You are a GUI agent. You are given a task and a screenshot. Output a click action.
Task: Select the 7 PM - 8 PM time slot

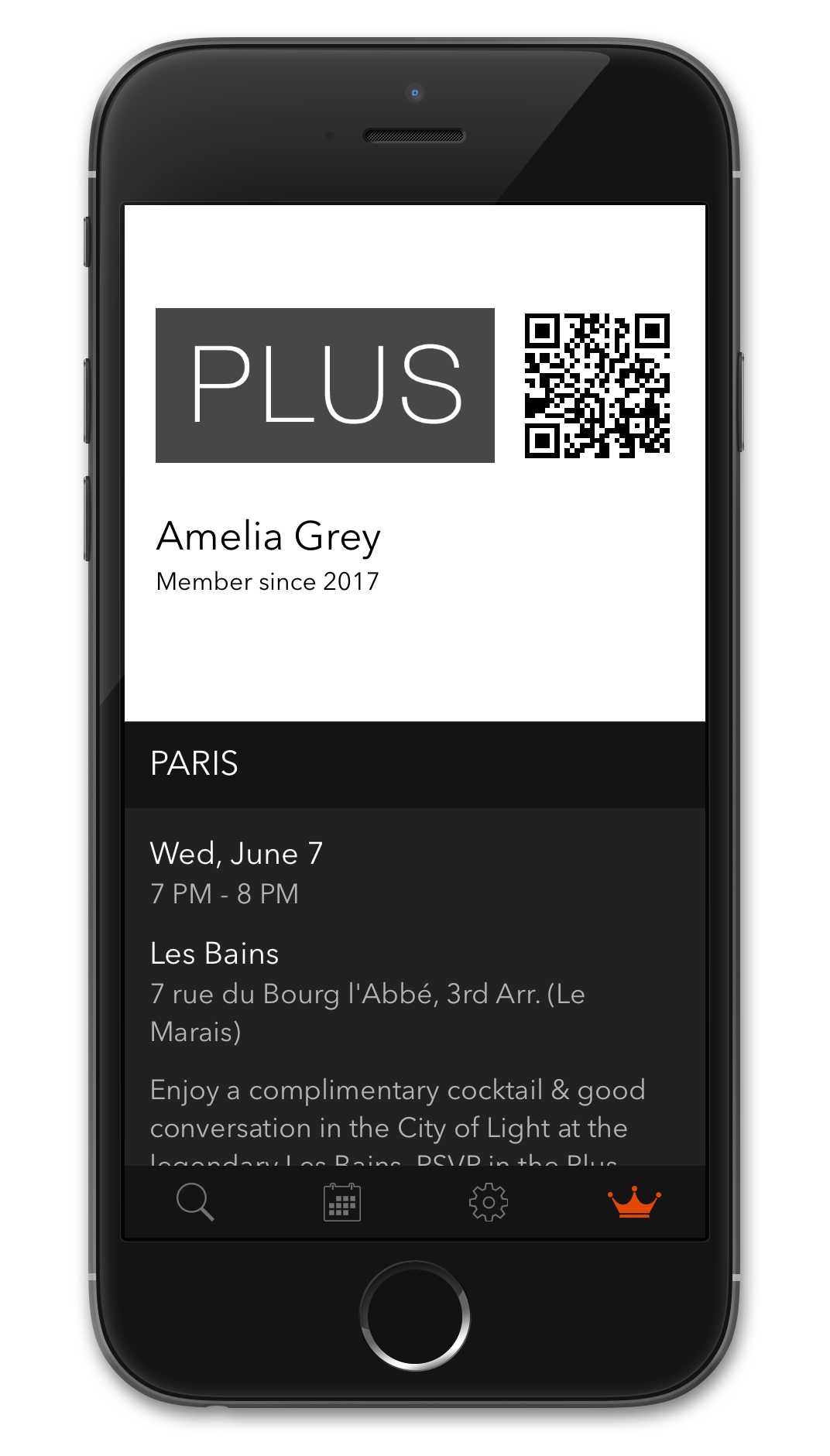pos(223,892)
